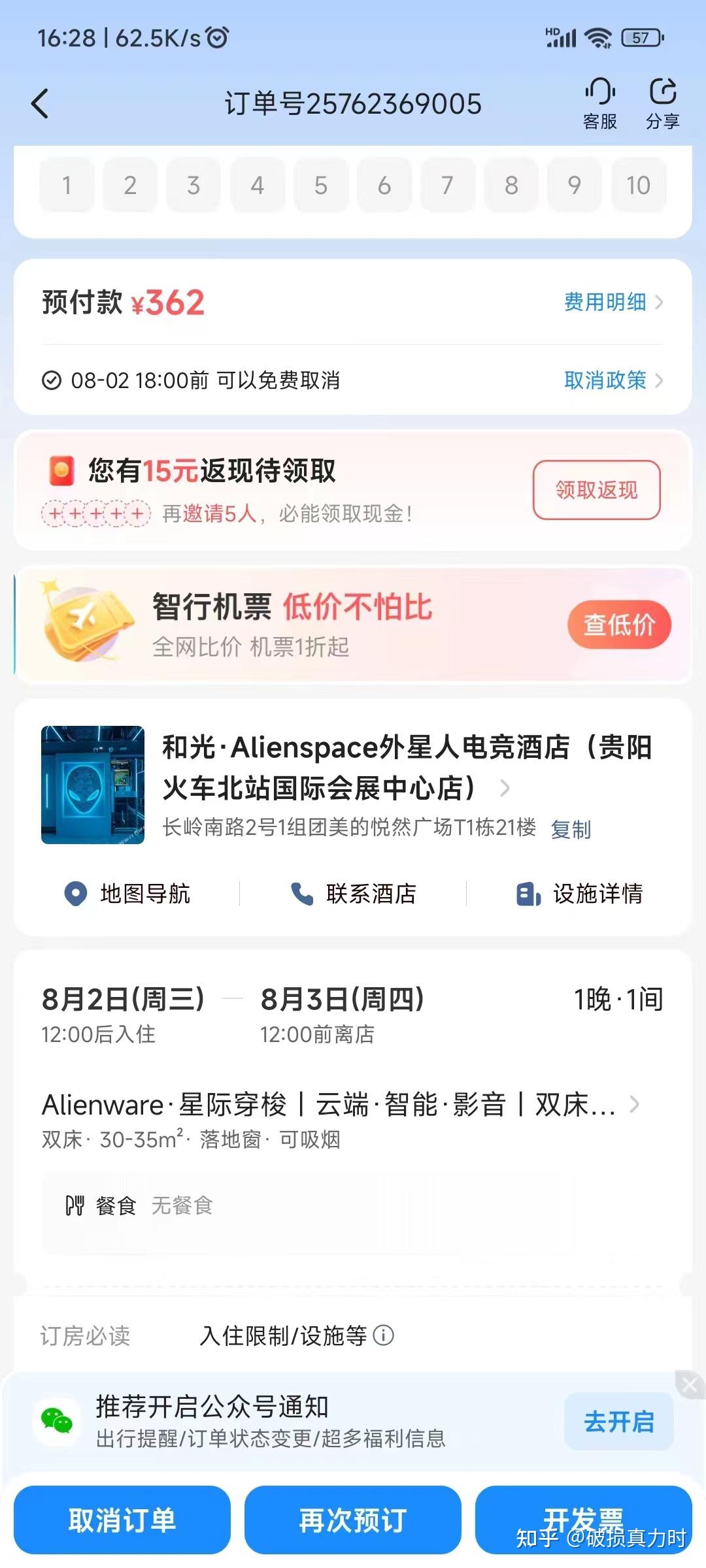Tap 再次预订 to book again

353,1520
